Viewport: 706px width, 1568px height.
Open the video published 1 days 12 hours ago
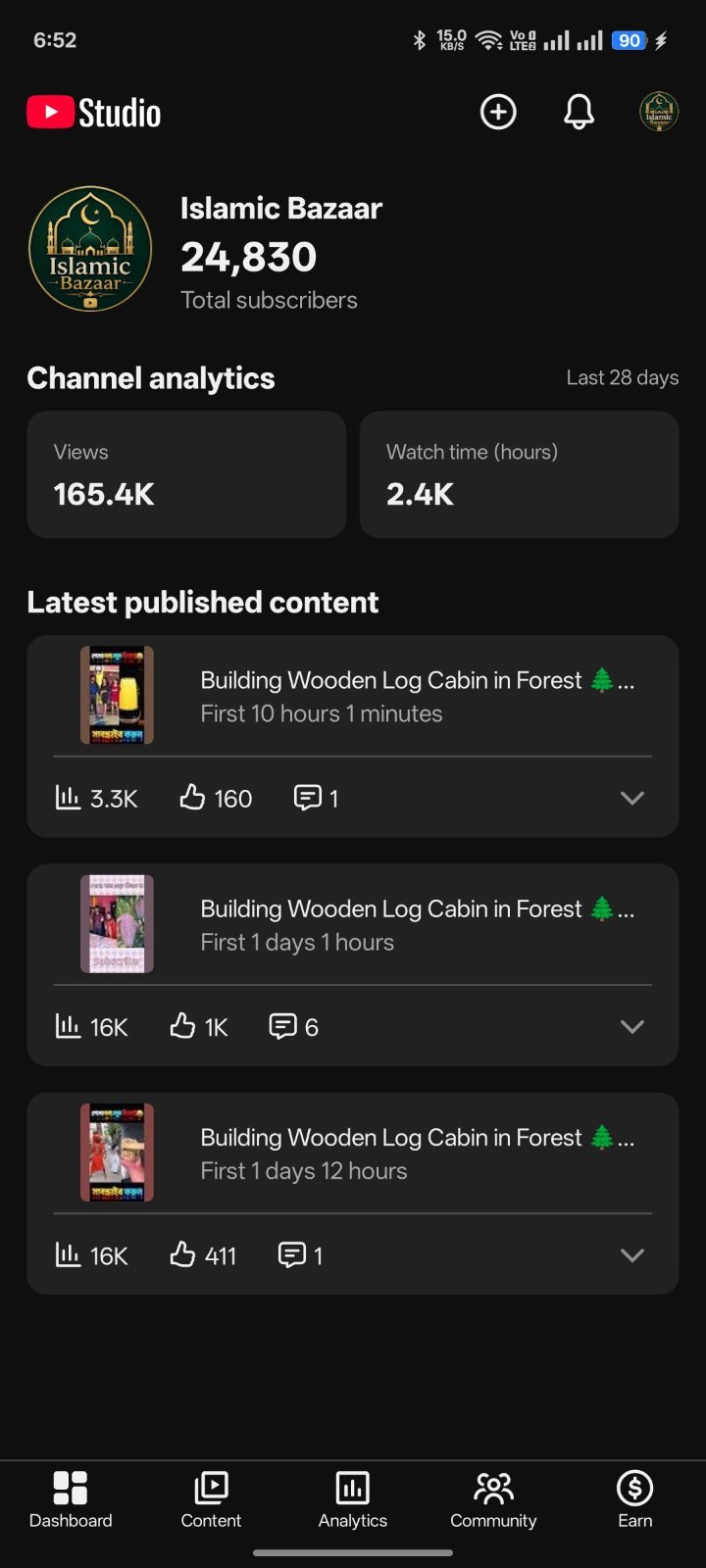(x=353, y=1152)
